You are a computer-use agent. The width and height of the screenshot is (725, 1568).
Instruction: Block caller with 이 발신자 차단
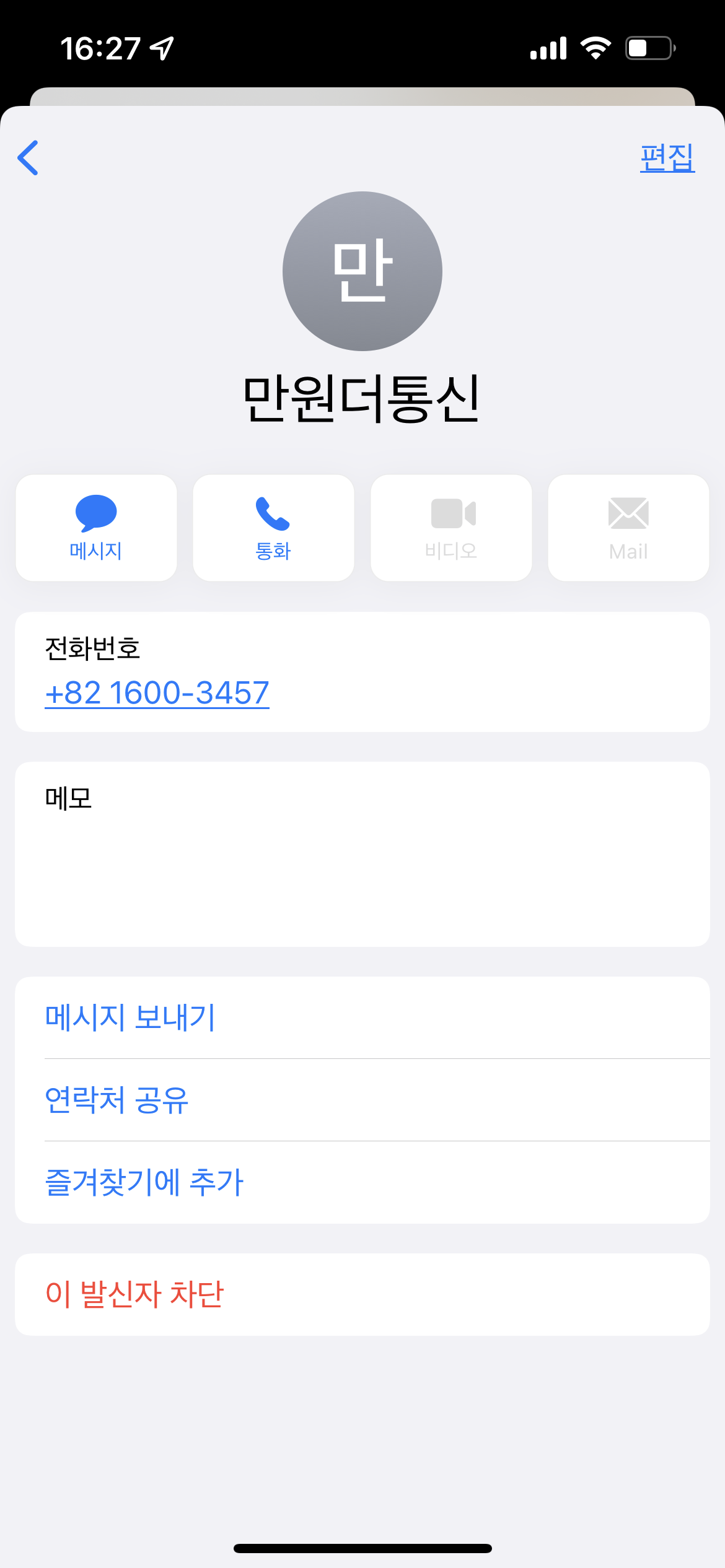point(362,1294)
